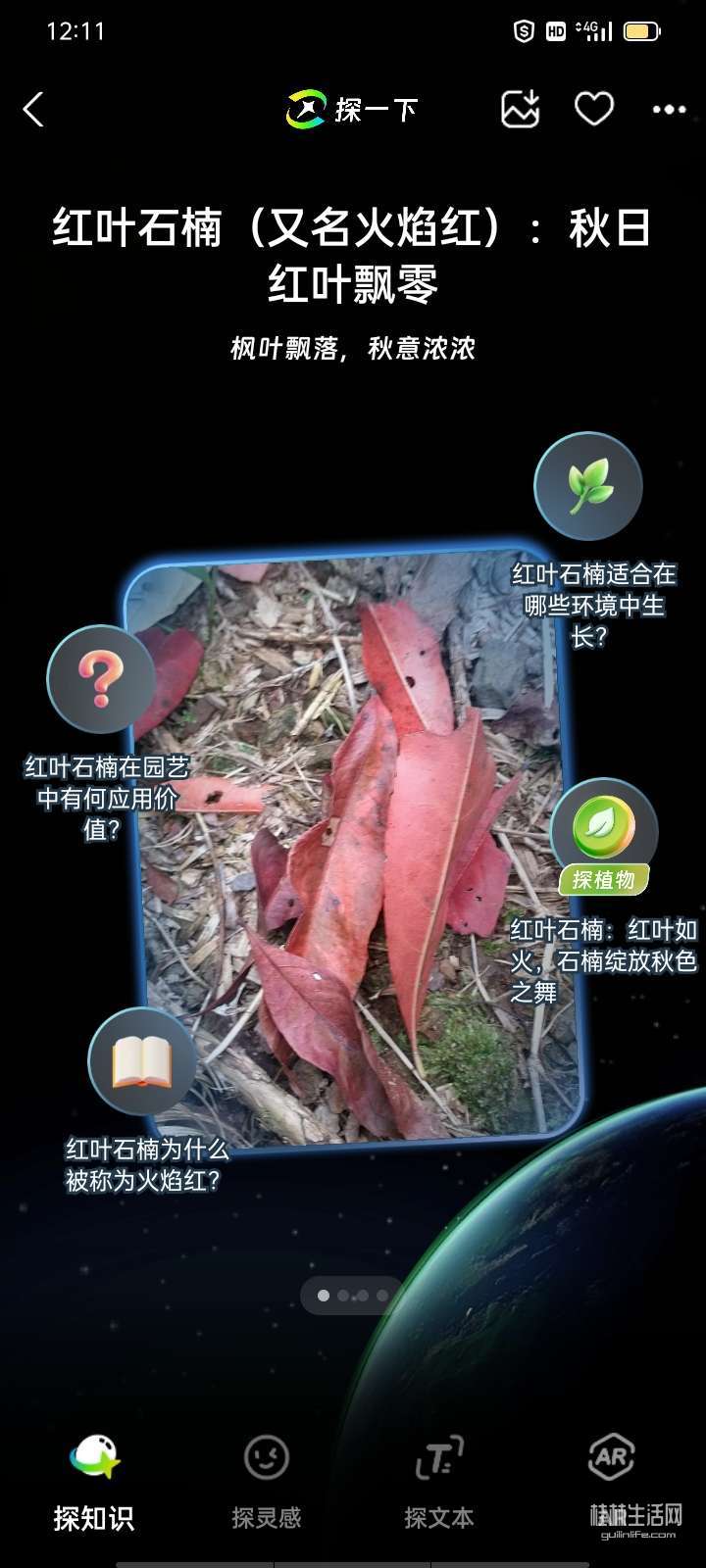Image resolution: width=706 pixels, height=1568 pixels.
Task: Favorite this result with the heart icon
Action: pyautogui.click(x=594, y=109)
